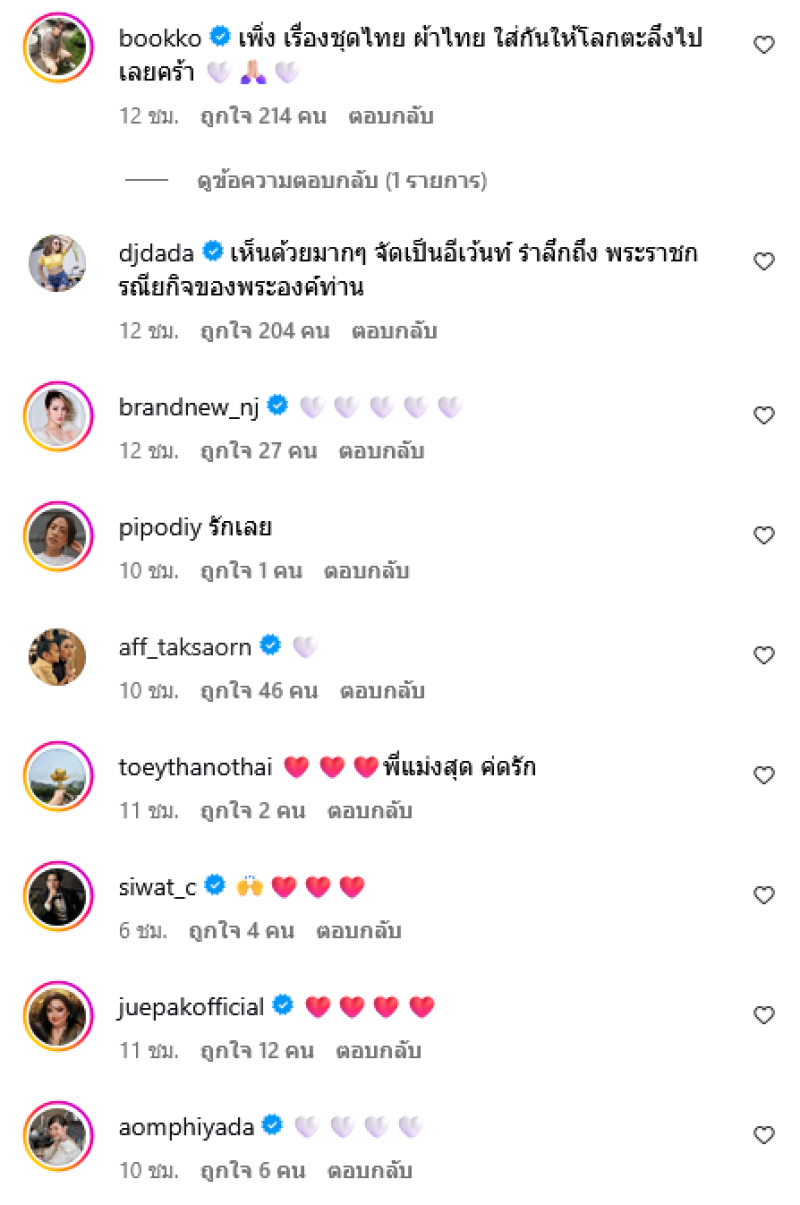Open djdada's profile via username
This screenshot has height=1205, width=800.
157,251
